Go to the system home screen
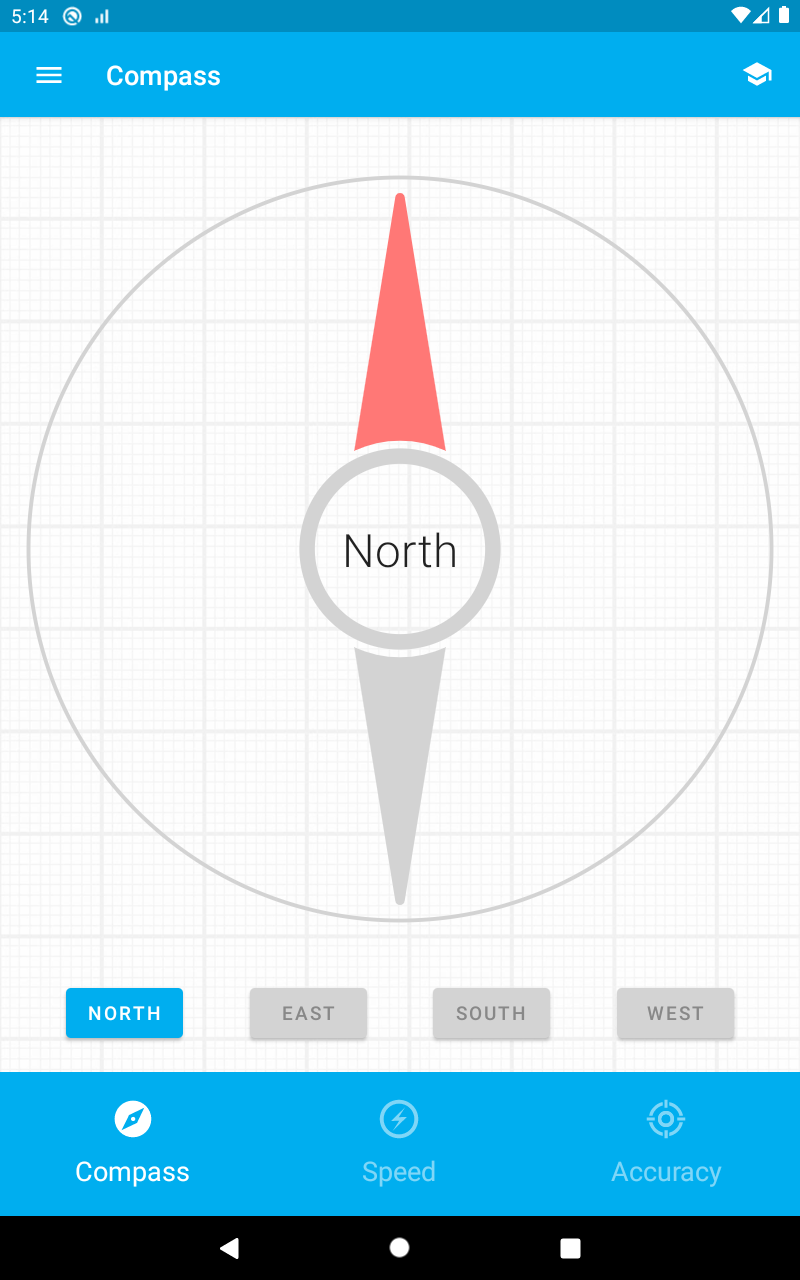The image size is (800, 1280). (400, 1247)
